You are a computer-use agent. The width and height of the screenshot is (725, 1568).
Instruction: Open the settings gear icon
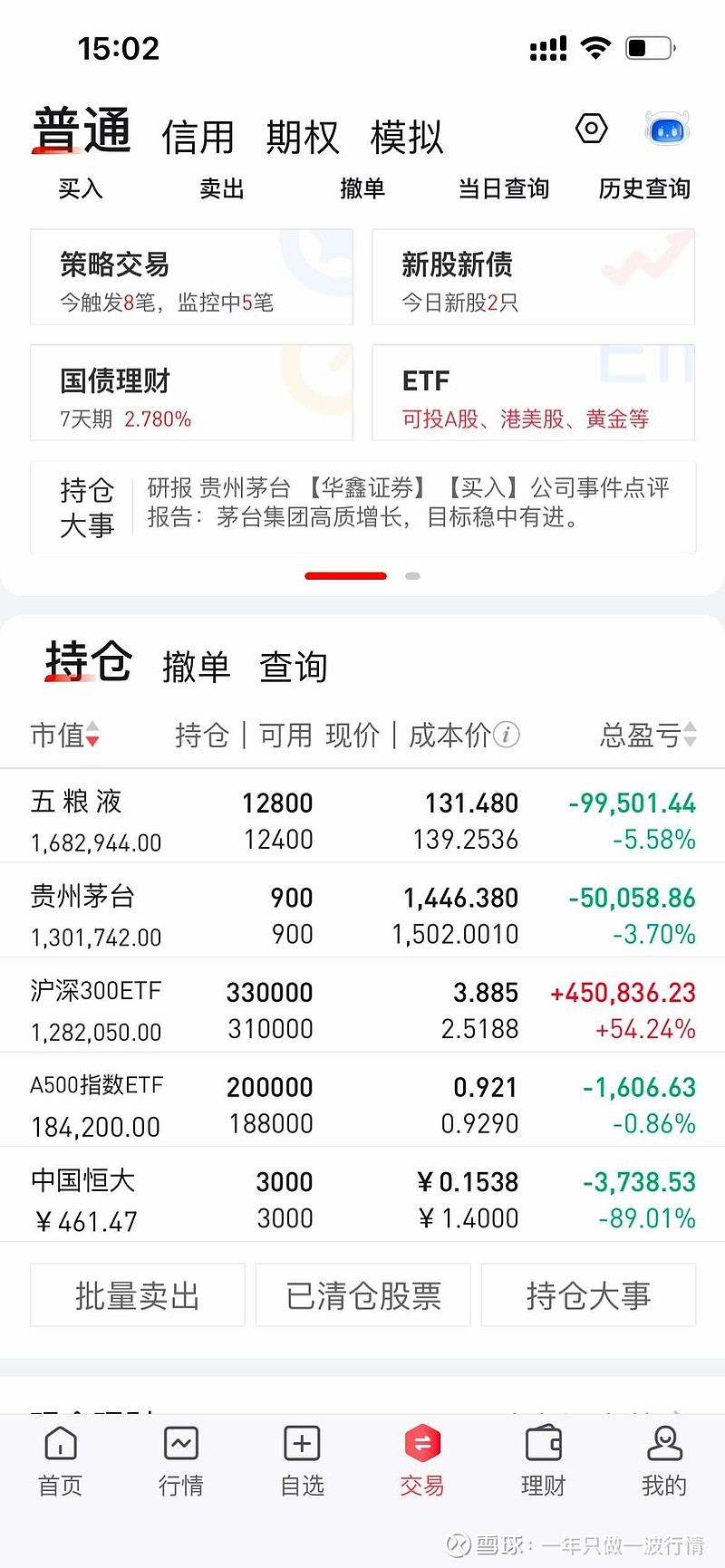pyautogui.click(x=591, y=129)
